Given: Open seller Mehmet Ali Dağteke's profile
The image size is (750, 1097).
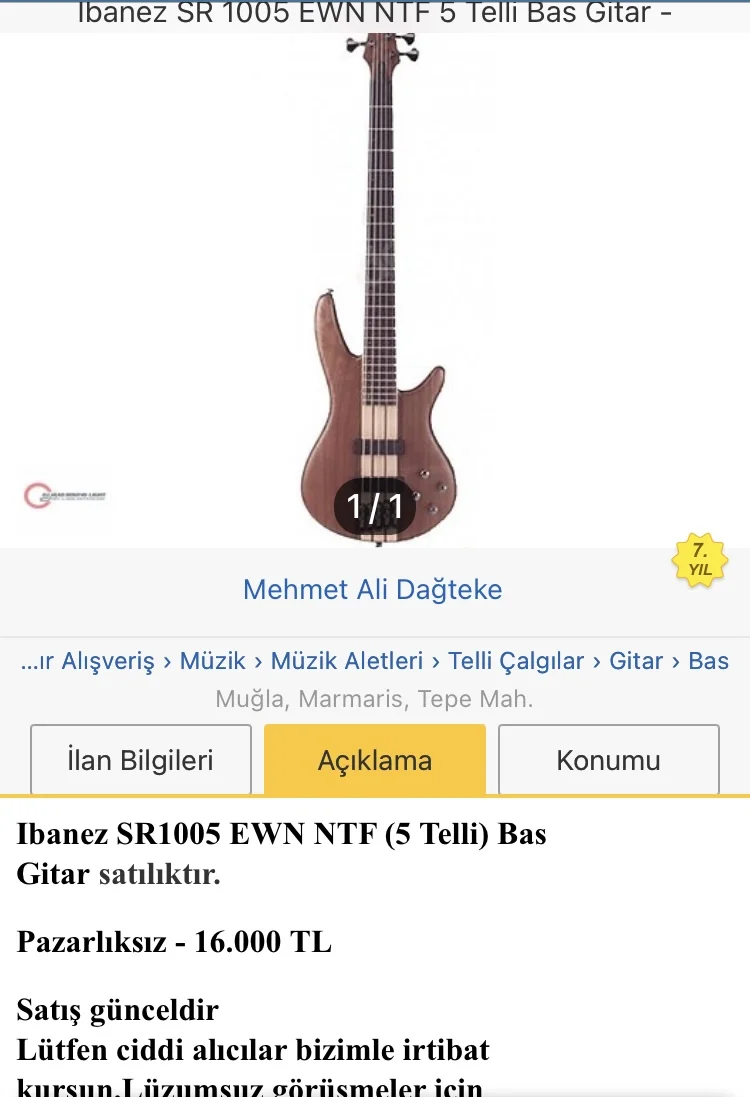Looking at the screenshot, I should click(x=372, y=589).
